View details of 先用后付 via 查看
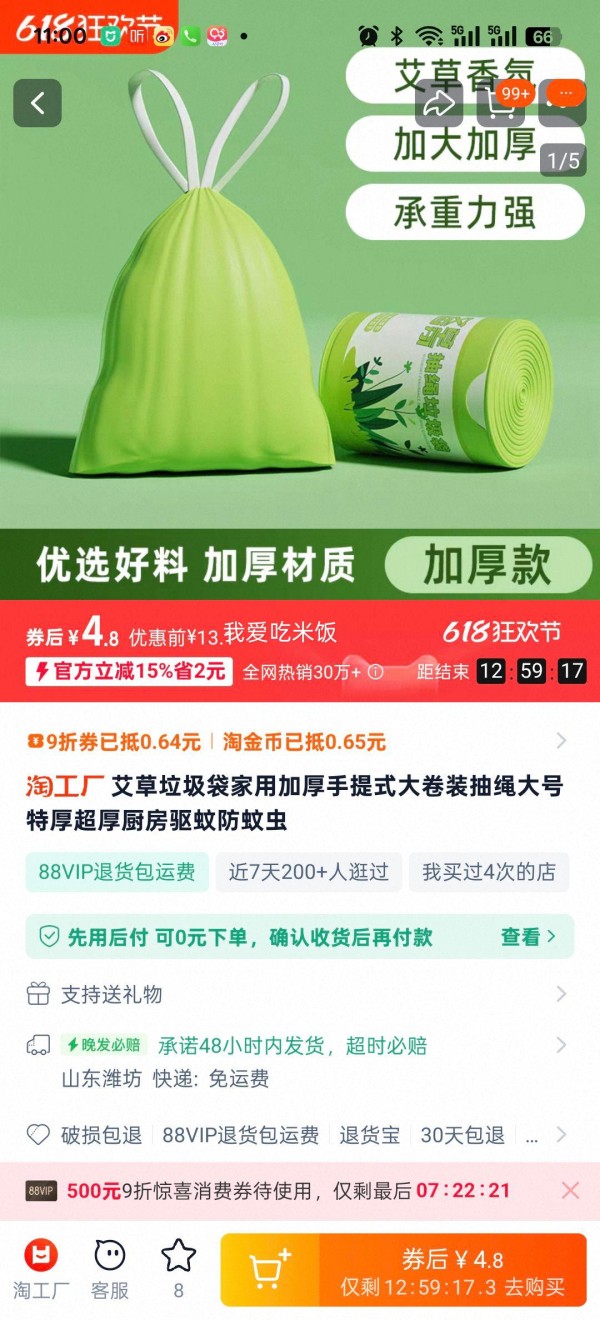The image size is (600, 1320). (528, 937)
